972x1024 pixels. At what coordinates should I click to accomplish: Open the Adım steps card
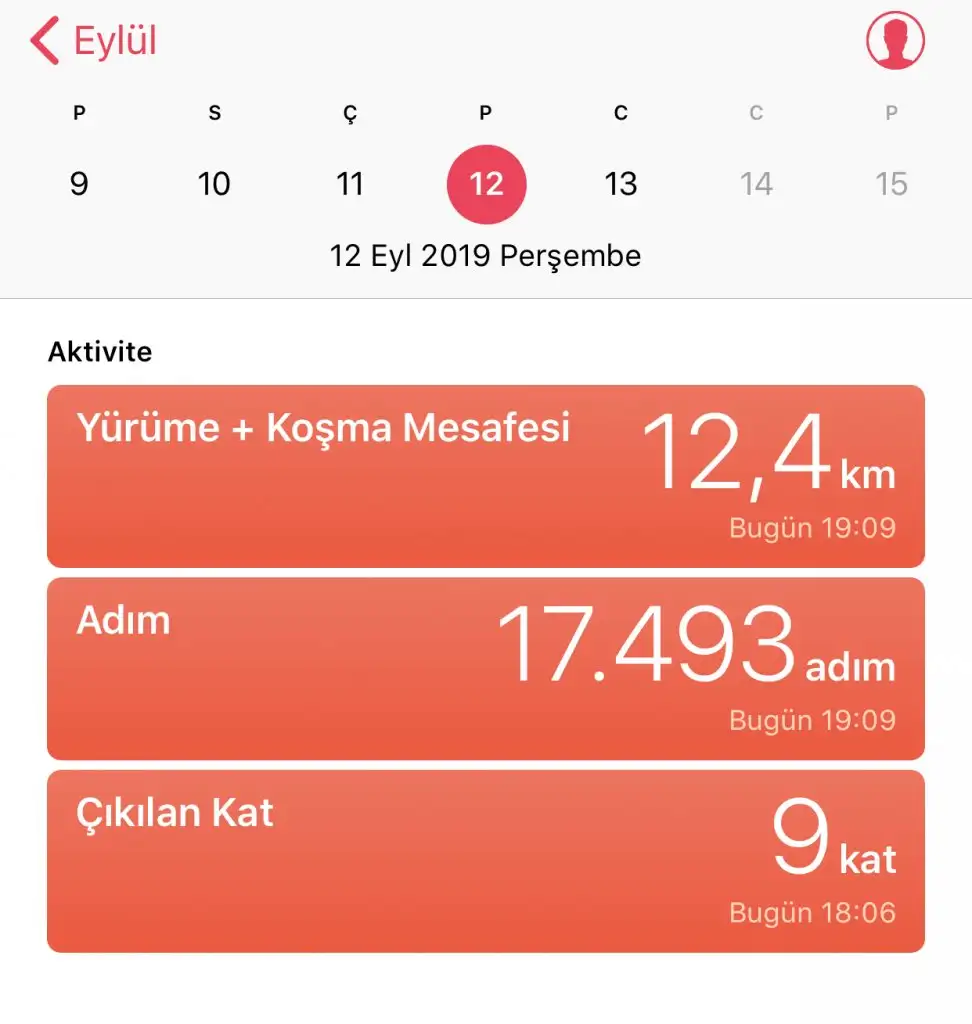click(x=486, y=668)
